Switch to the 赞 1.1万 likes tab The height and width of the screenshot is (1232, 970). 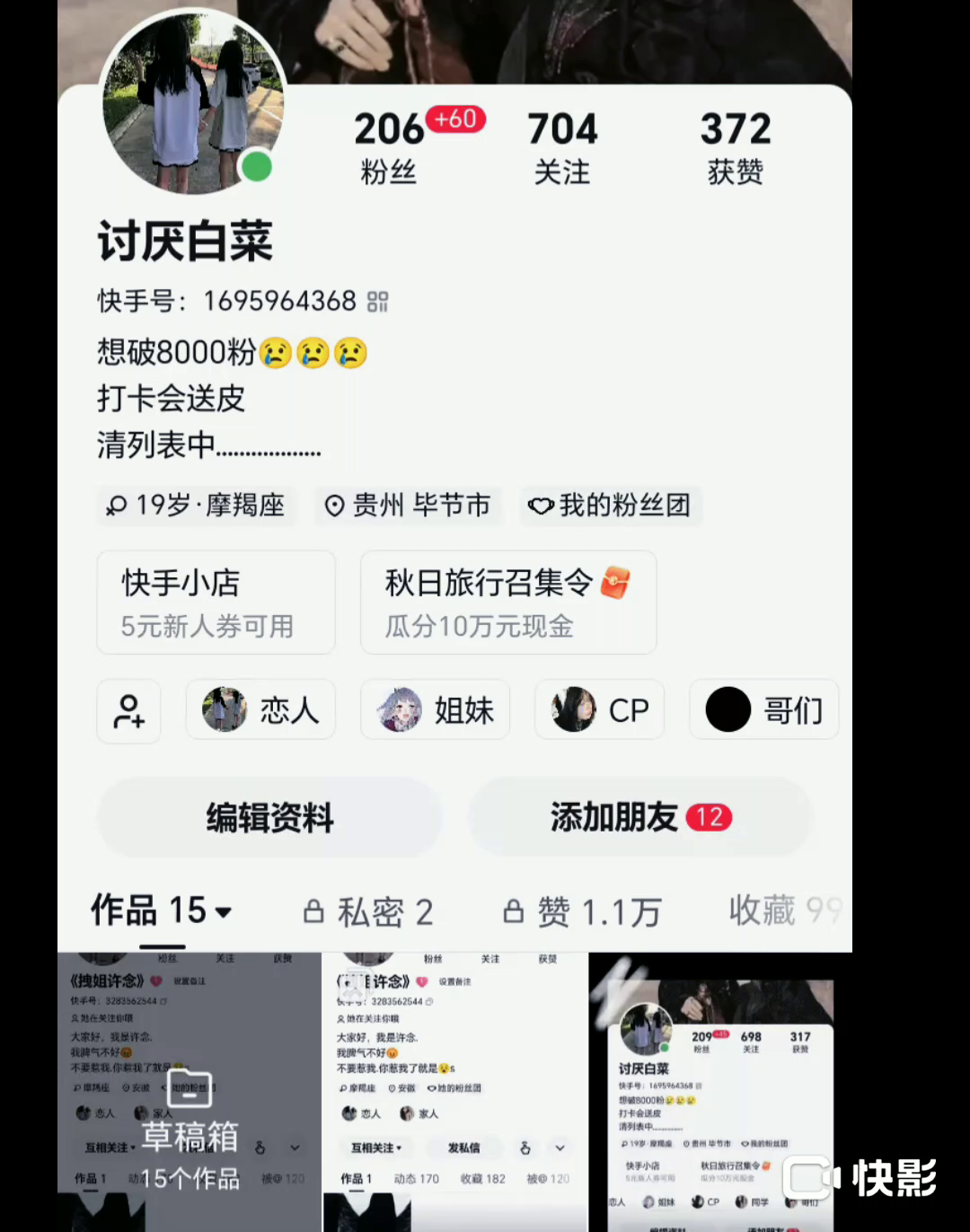[x=582, y=912]
